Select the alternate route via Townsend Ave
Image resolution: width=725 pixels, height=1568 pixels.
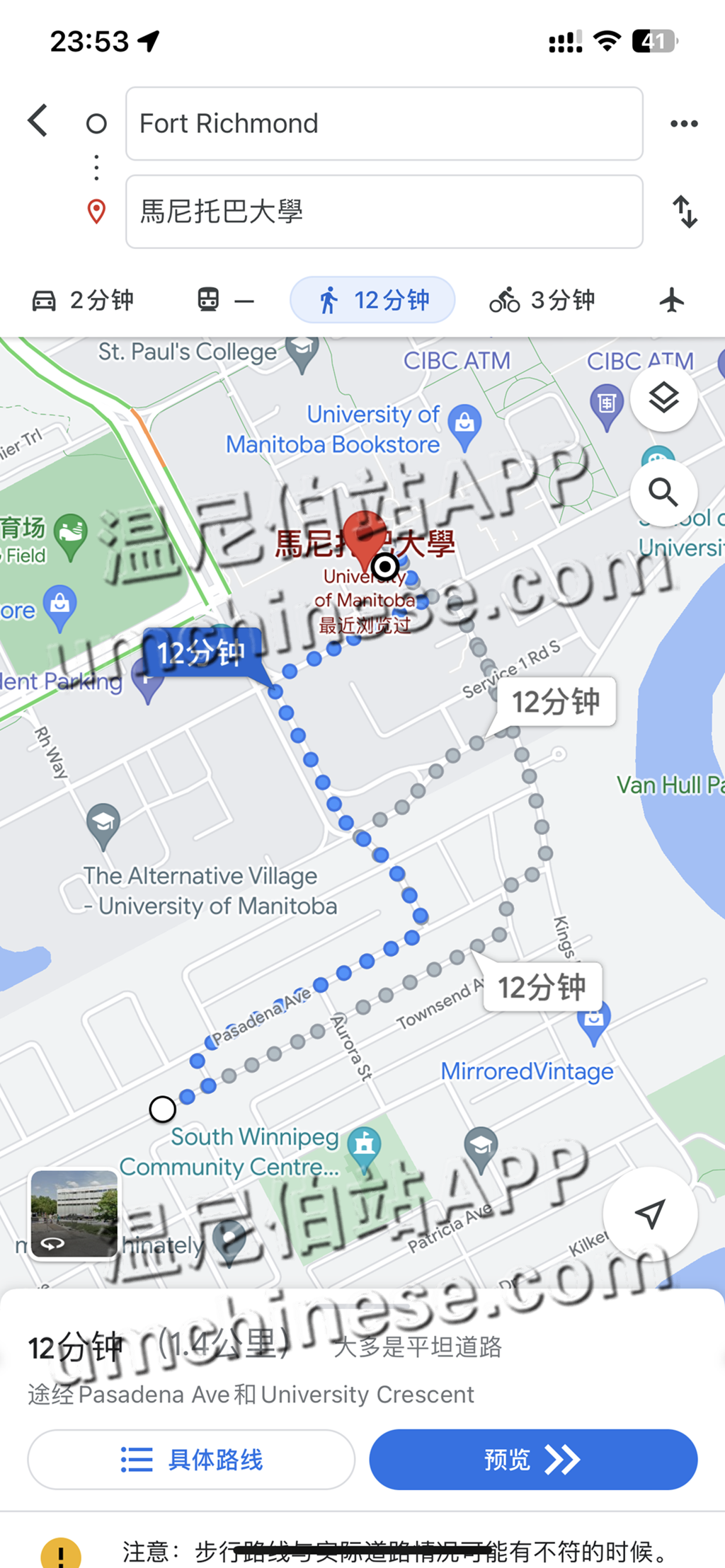[542, 986]
